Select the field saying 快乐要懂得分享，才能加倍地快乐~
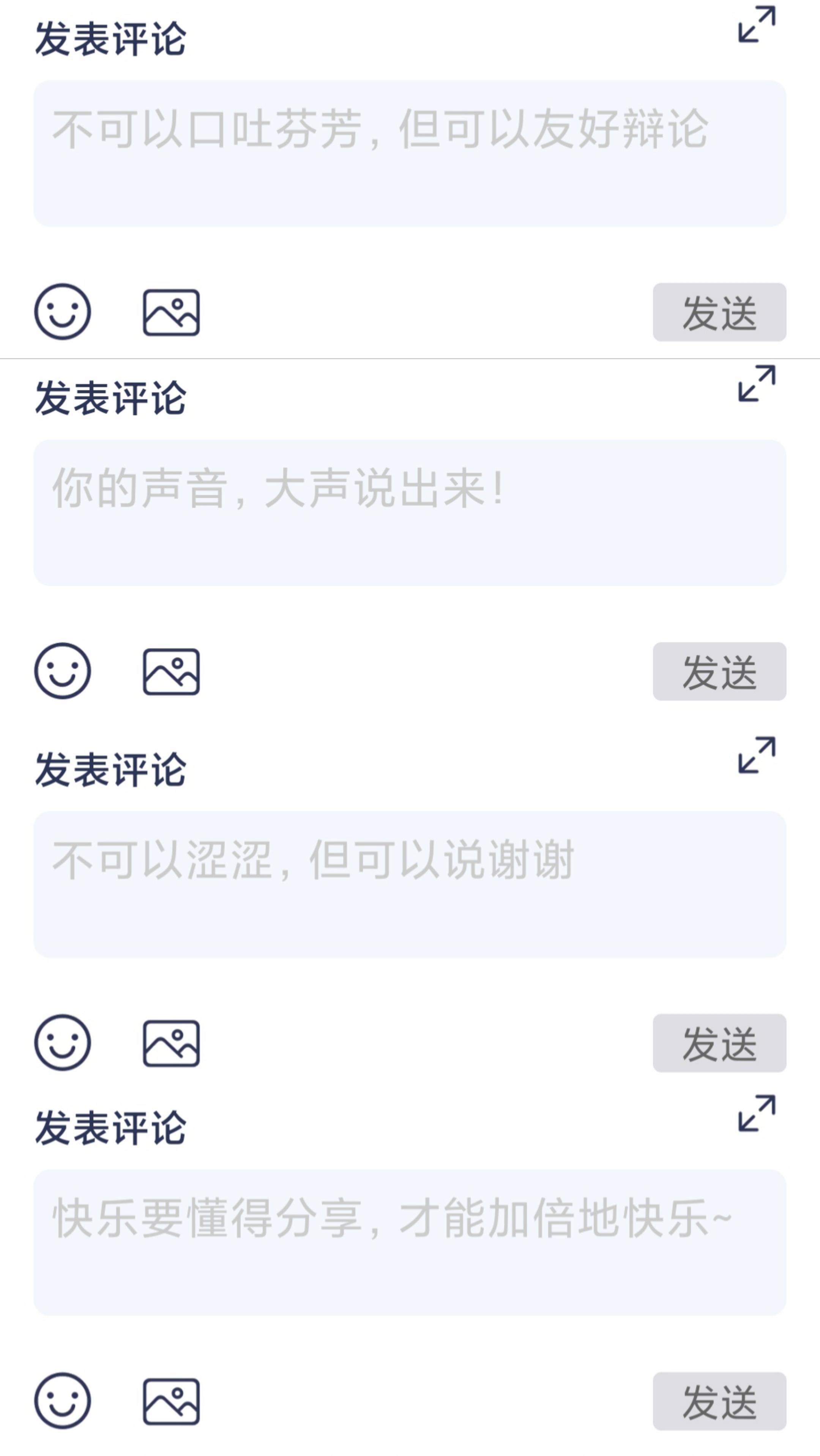 [410, 1242]
